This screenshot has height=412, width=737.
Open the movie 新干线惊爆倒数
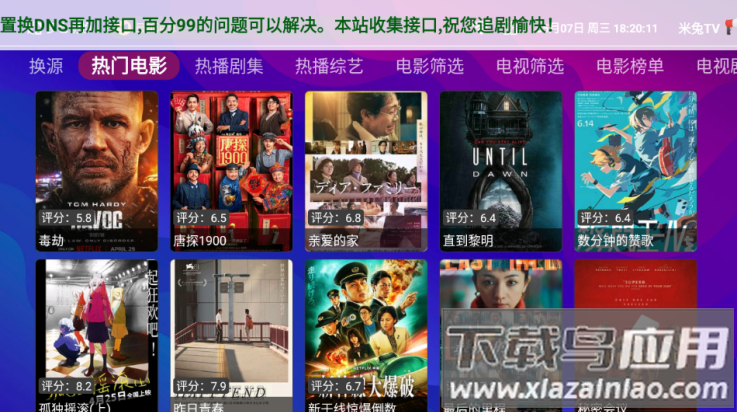tap(366, 335)
